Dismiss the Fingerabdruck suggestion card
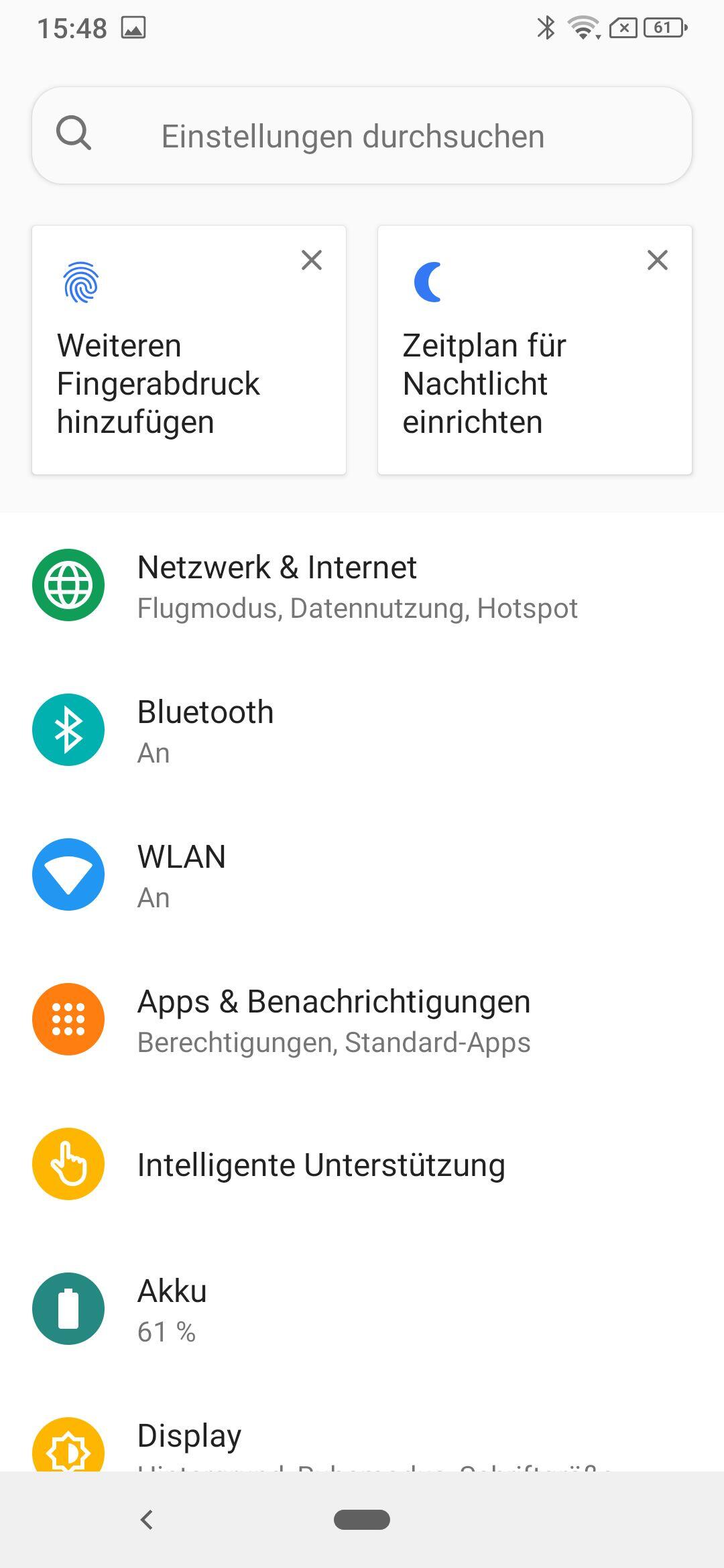 312,260
